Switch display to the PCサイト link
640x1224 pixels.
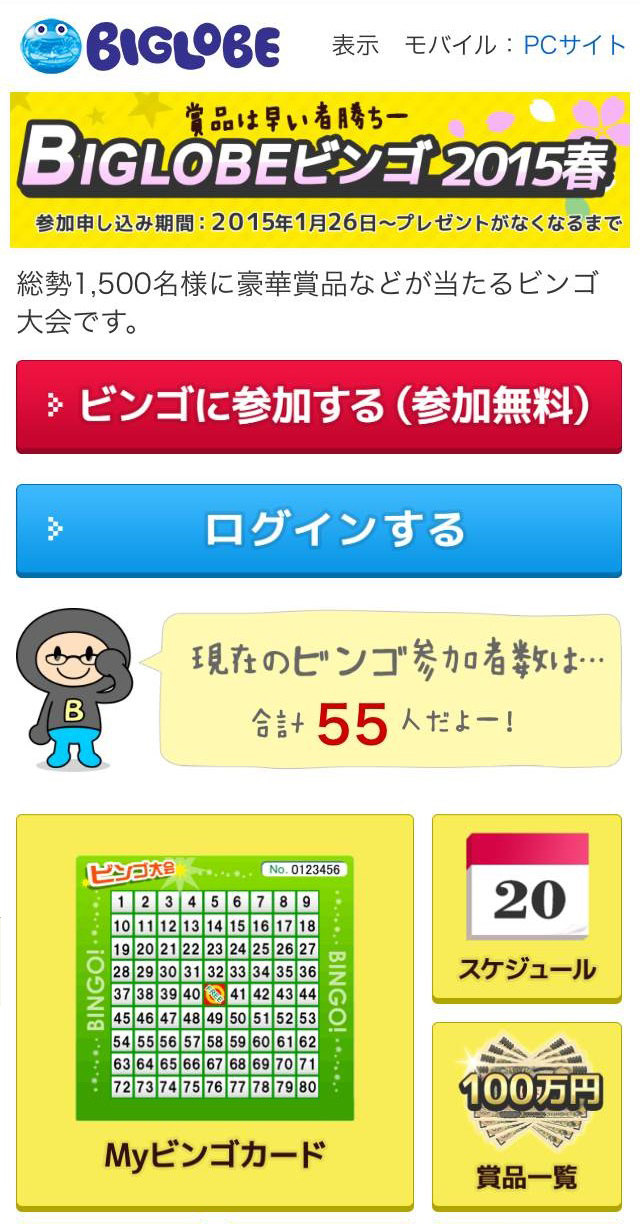[x=574, y=46]
